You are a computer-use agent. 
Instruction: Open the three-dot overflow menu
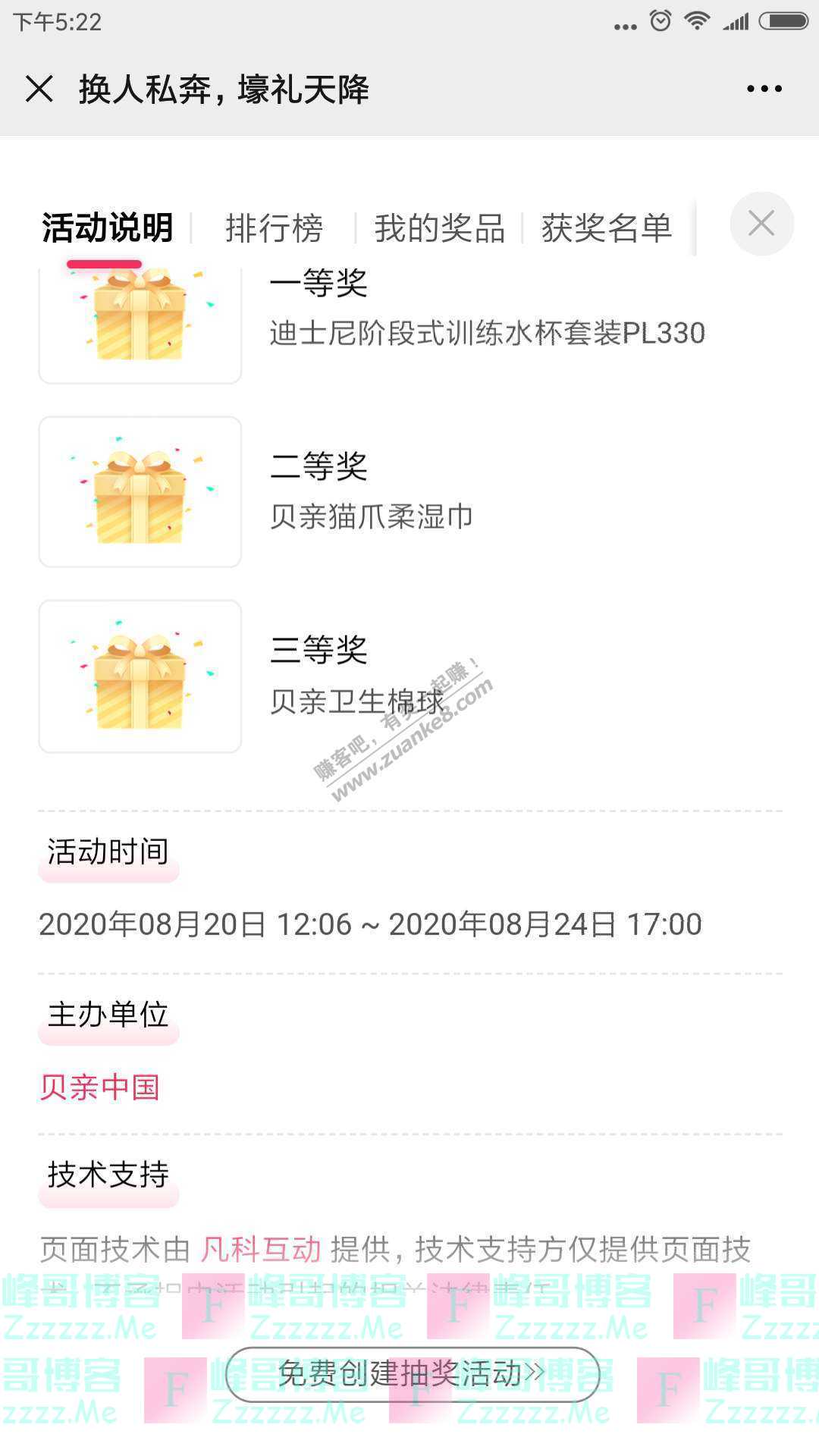(764, 89)
